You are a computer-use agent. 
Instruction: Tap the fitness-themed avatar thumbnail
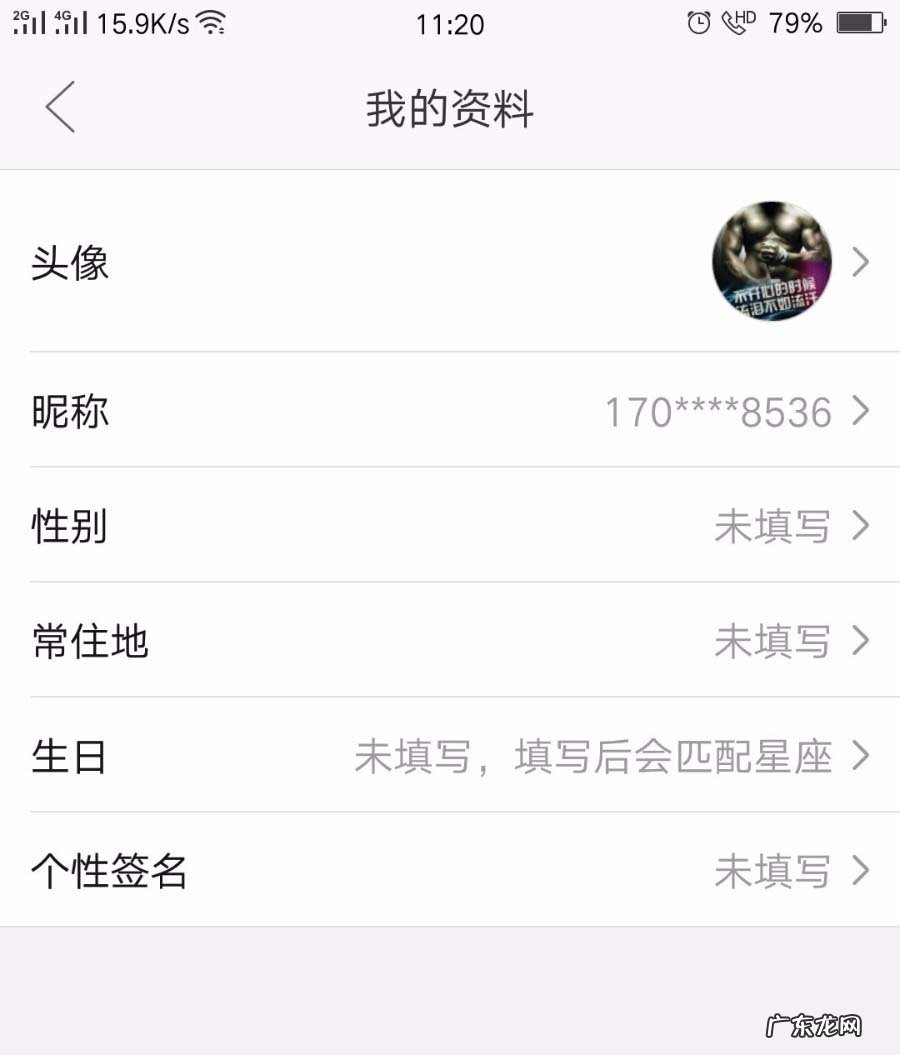click(x=772, y=262)
